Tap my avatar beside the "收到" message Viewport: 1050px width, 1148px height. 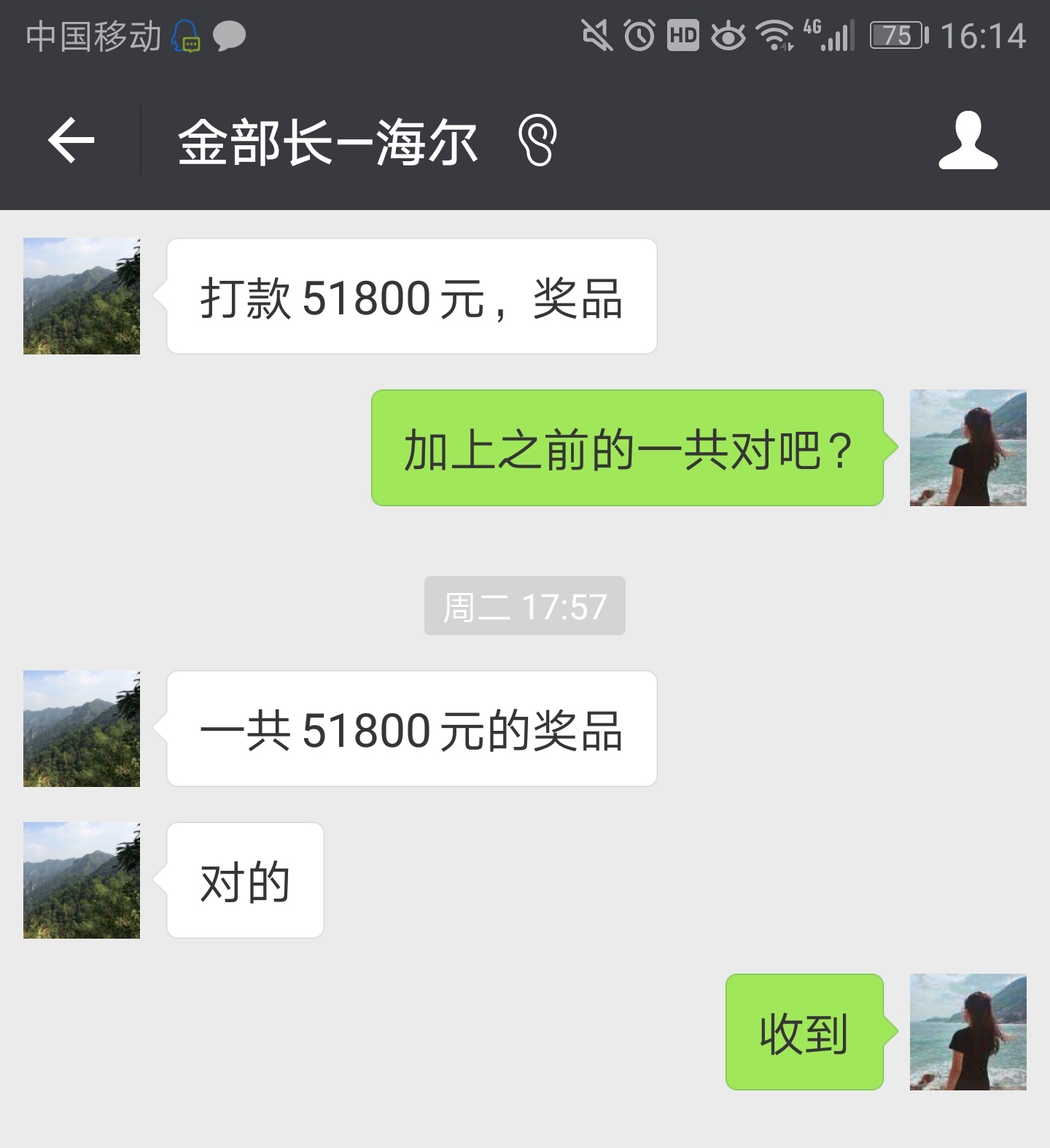pos(968,1032)
